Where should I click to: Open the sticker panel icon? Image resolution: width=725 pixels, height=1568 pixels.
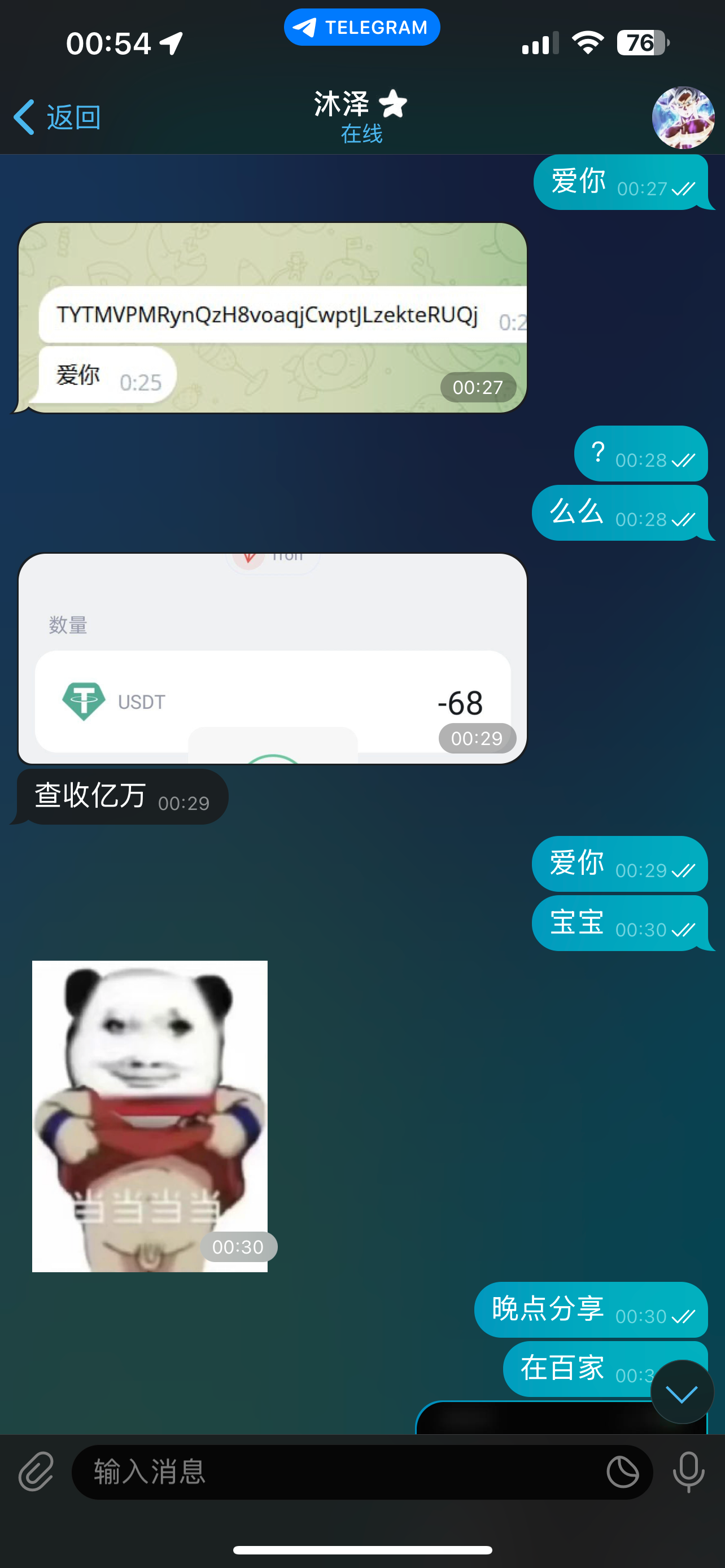click(622, 1472)
